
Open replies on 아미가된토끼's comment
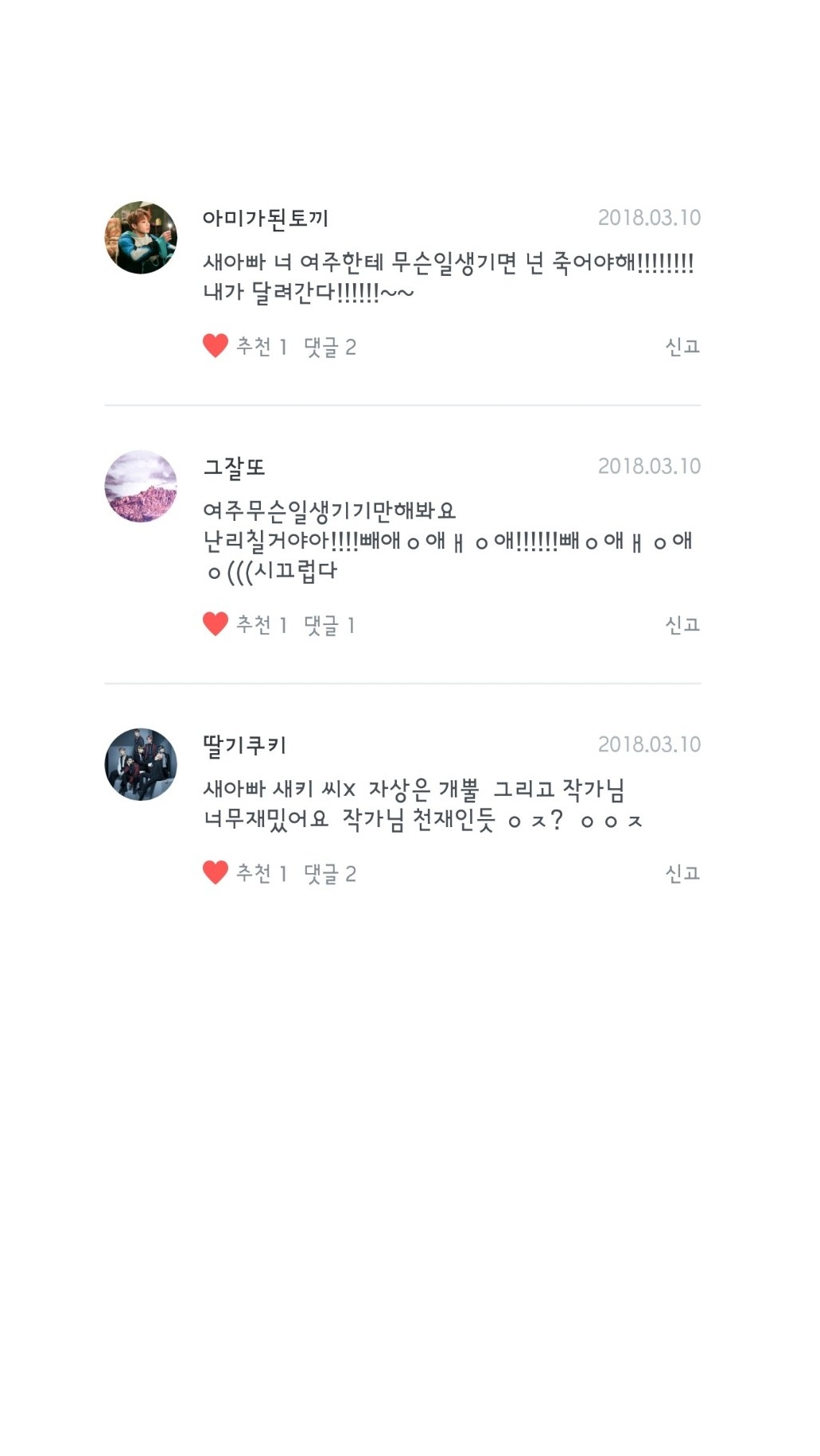pyautogui.click(x=330, y=347)
